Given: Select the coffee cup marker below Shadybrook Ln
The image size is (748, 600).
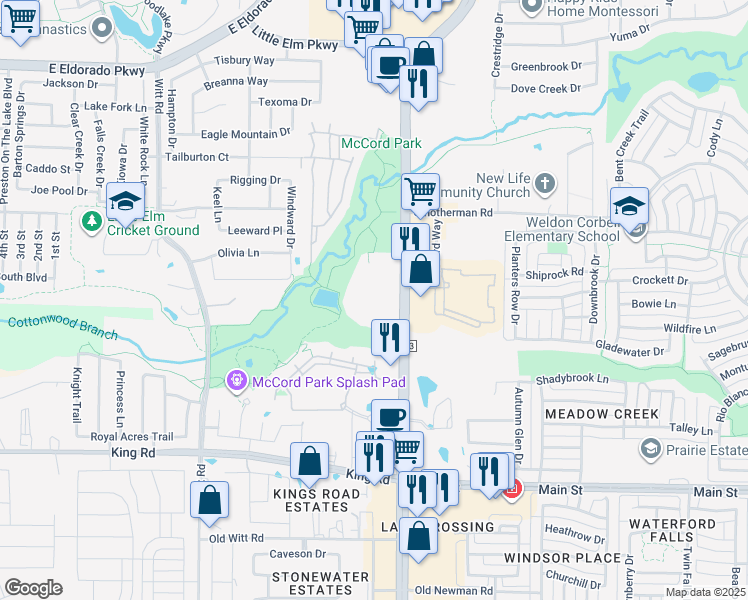Looking at the screenshot, I should coord(390,417).
